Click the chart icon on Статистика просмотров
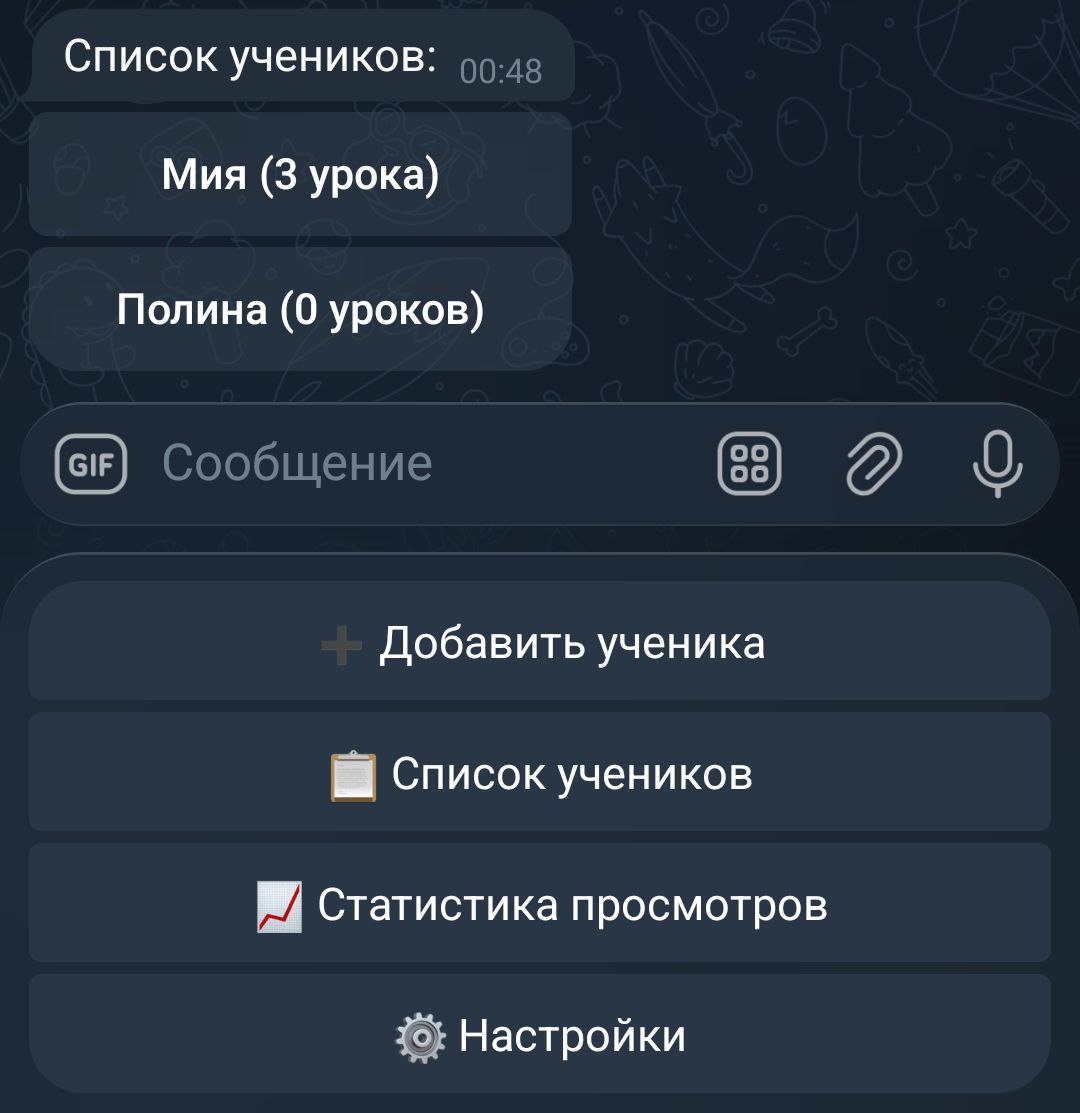Screen dimensions: 1080x1113 pos(278,906)
